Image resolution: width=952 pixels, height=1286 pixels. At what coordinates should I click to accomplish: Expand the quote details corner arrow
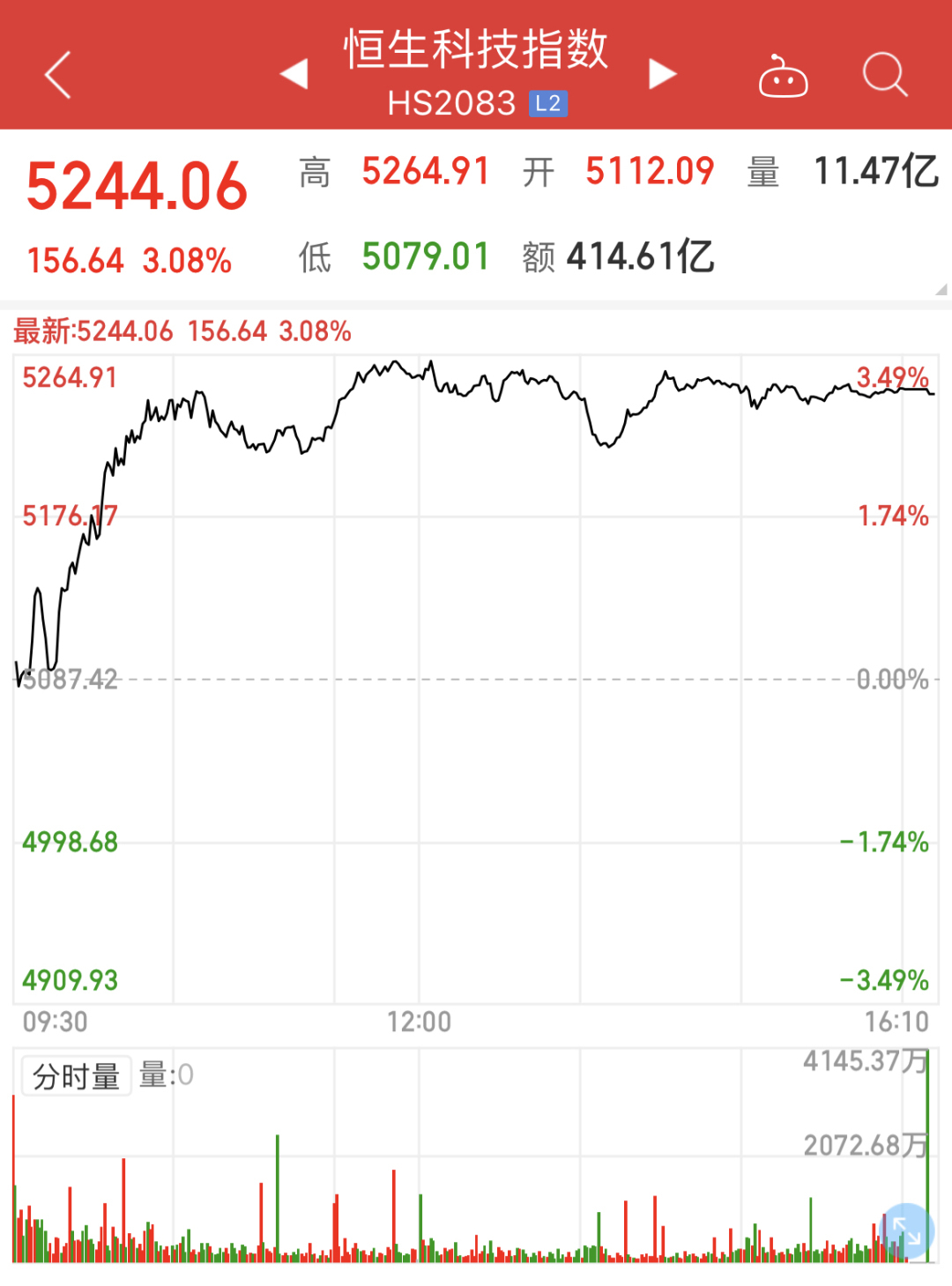pos(941,289)
